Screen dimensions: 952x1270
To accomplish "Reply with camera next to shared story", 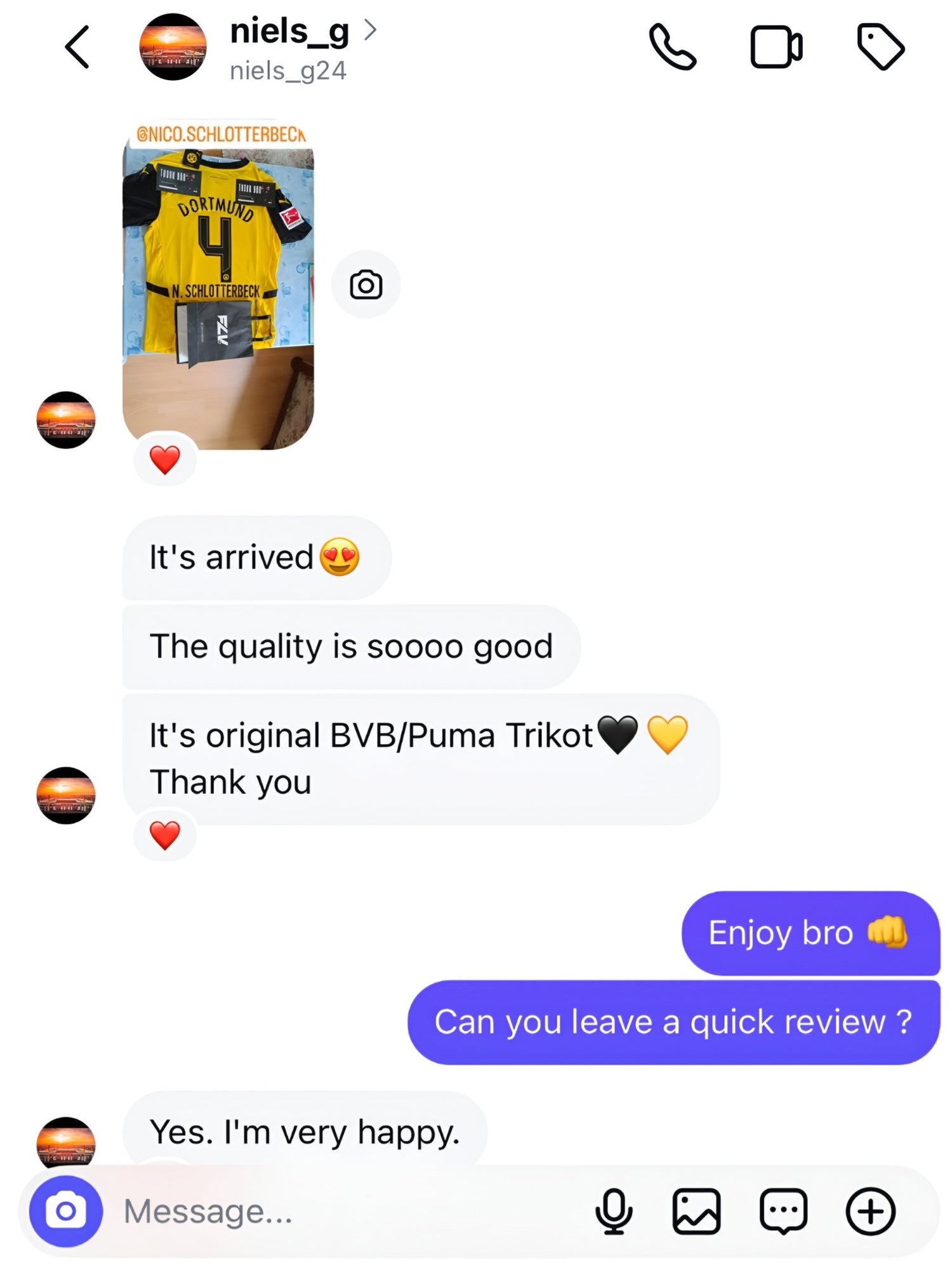I will tap(366, 284).
